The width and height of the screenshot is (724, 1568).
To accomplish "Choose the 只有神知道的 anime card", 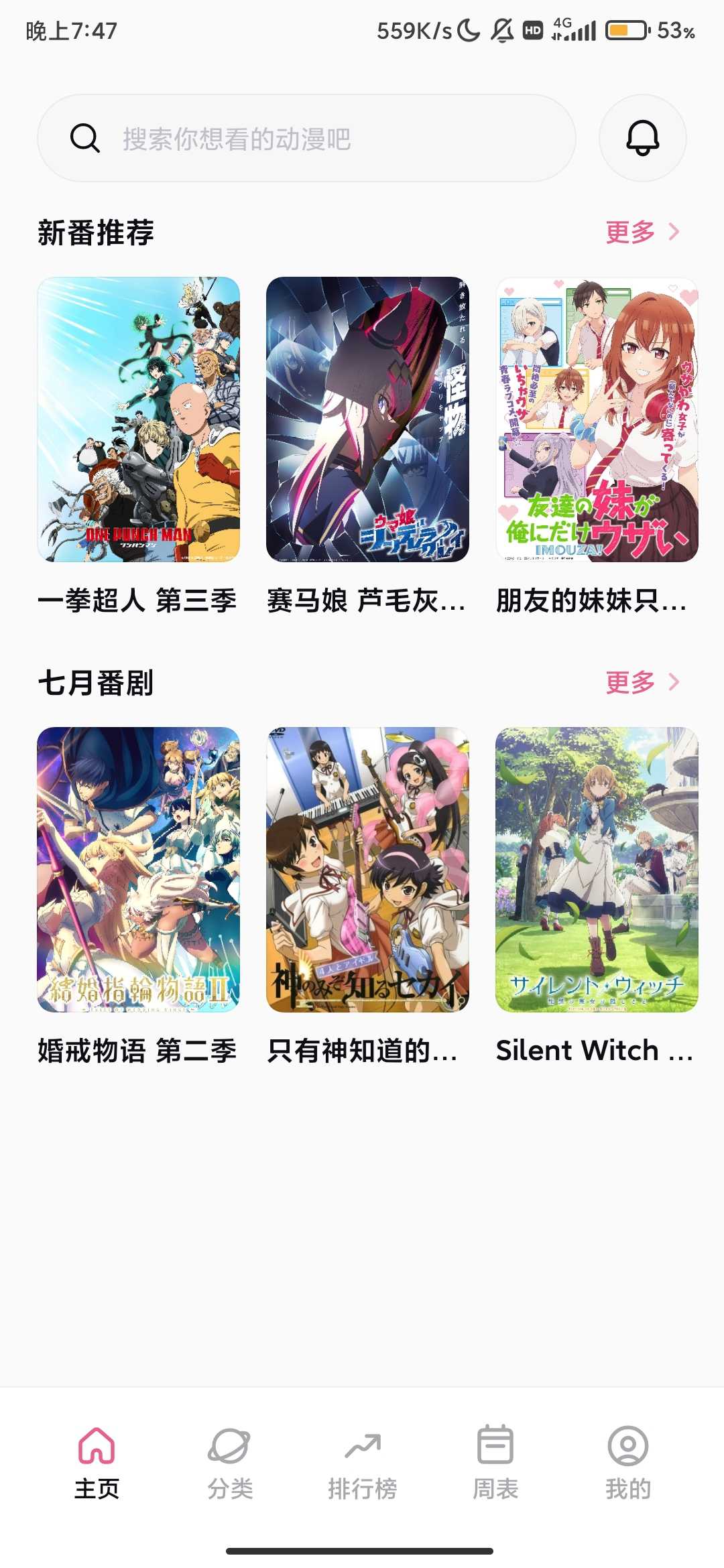I will point(367,870).
